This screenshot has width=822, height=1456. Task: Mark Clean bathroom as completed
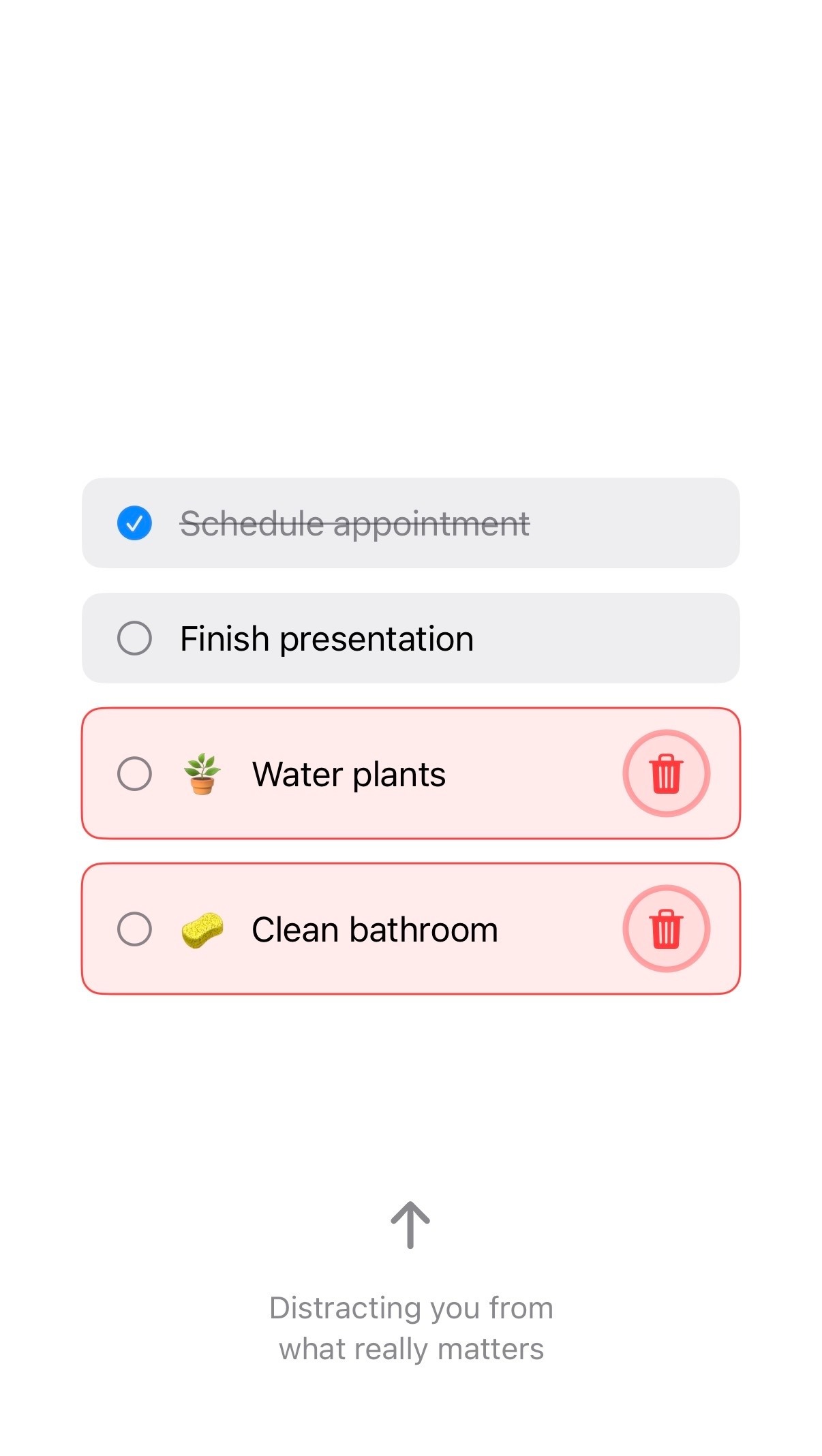134,929
